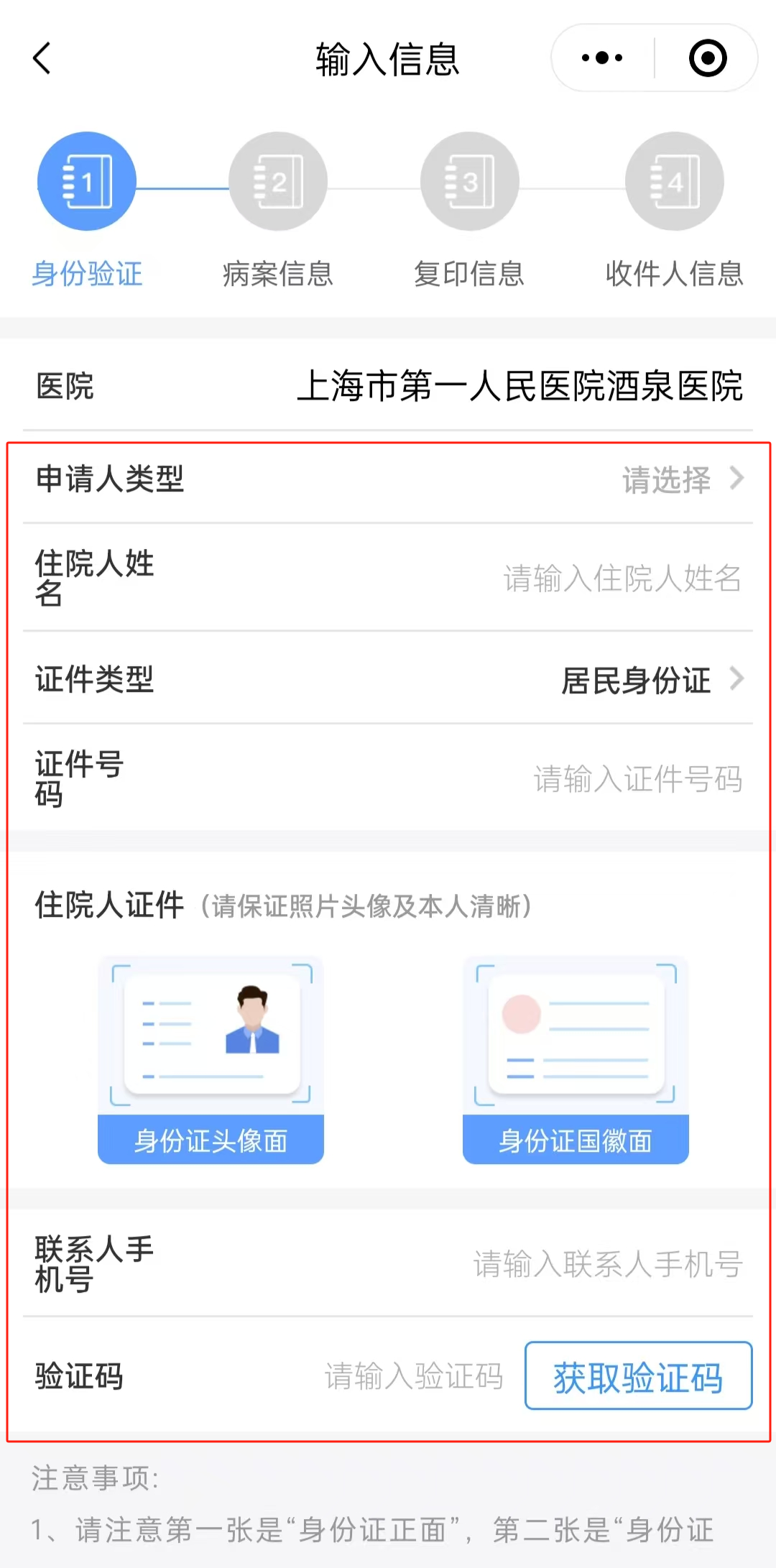Image resolution: width=776 pixels, height=1568 pixels.
Task: Tap the 验证码 input field
Action: coord(413,1377)
